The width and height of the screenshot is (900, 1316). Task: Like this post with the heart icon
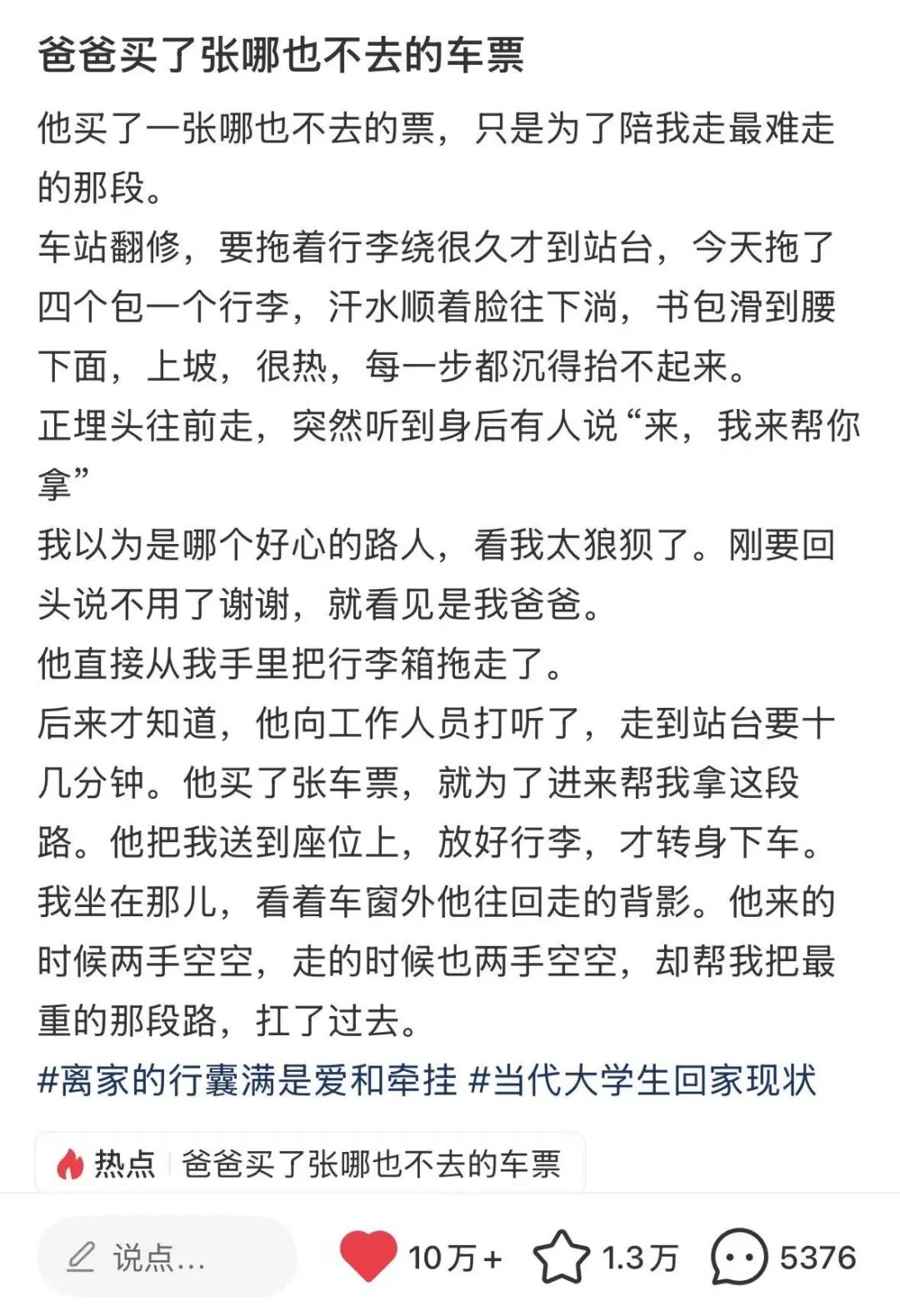[x=367, y=1255]
